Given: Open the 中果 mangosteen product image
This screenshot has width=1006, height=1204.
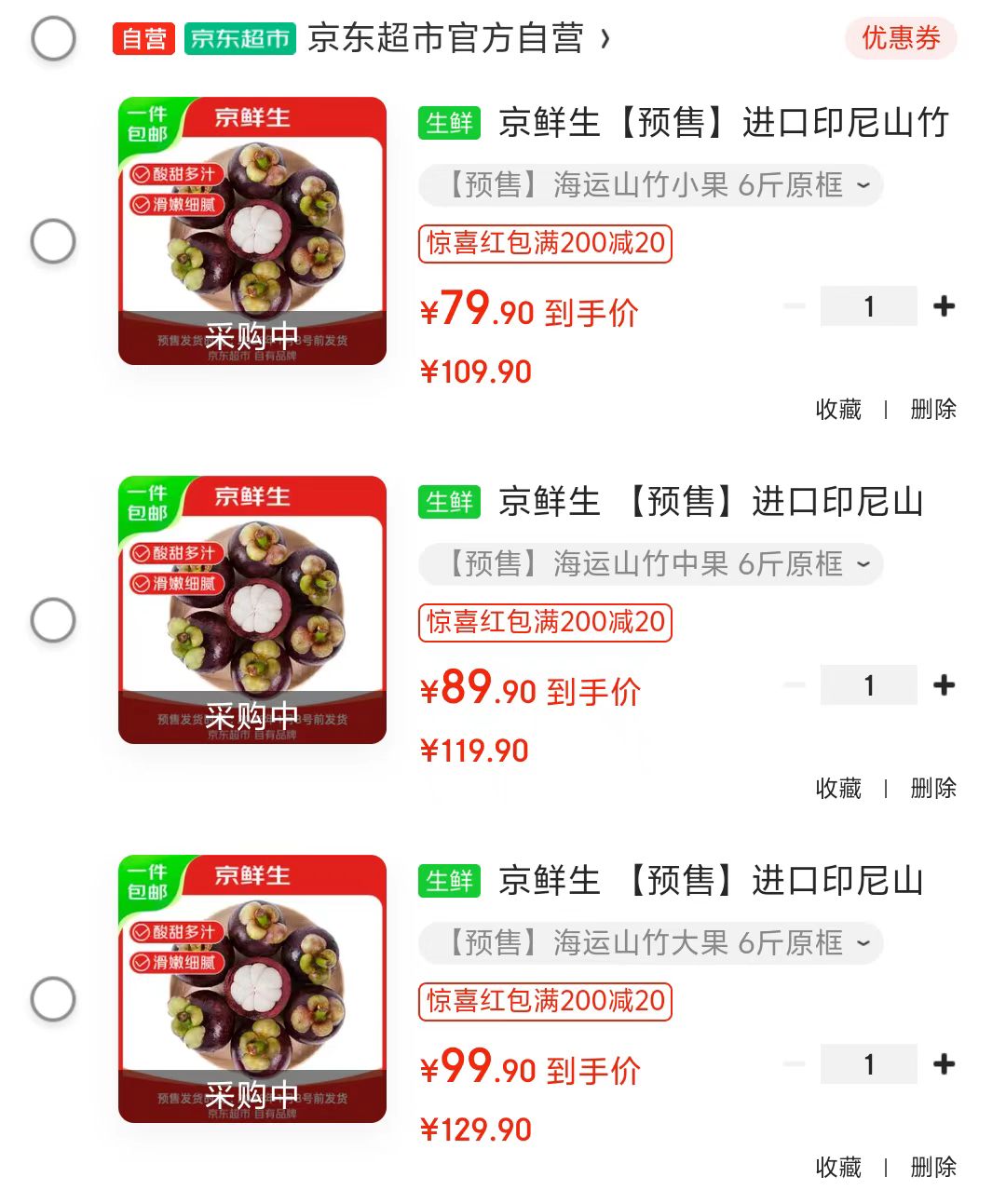Looking at the screenshot, I should coord(251,610).
